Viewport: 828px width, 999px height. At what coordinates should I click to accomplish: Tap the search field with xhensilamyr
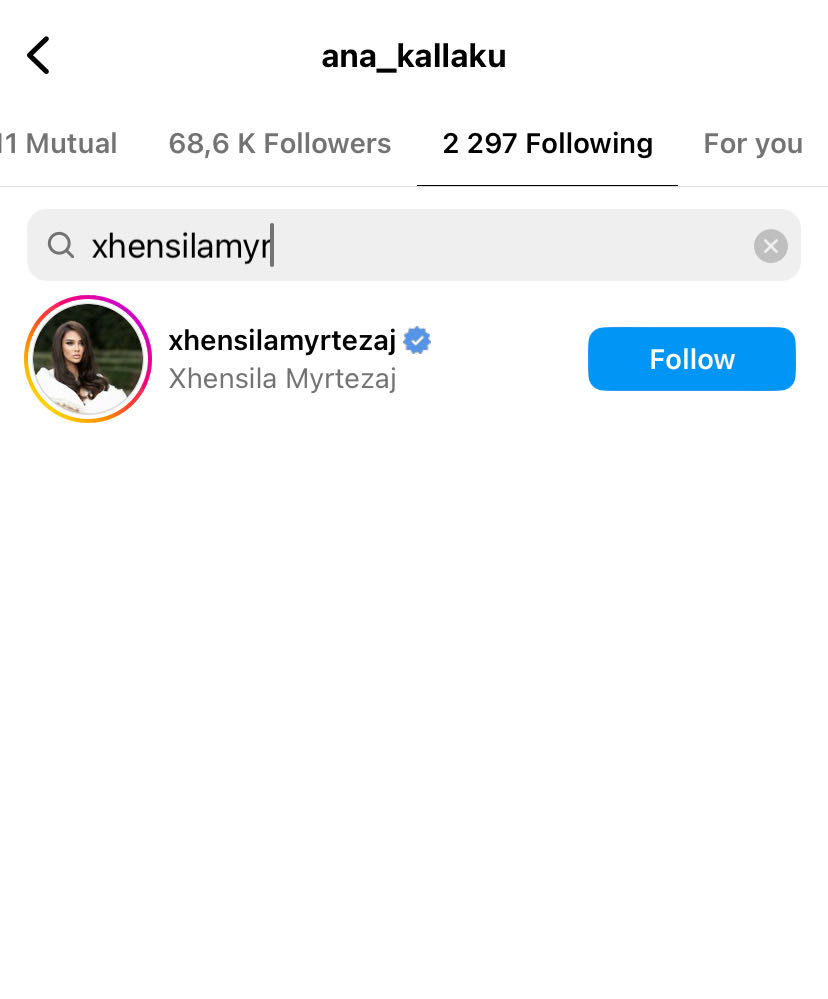pos(400,246)
